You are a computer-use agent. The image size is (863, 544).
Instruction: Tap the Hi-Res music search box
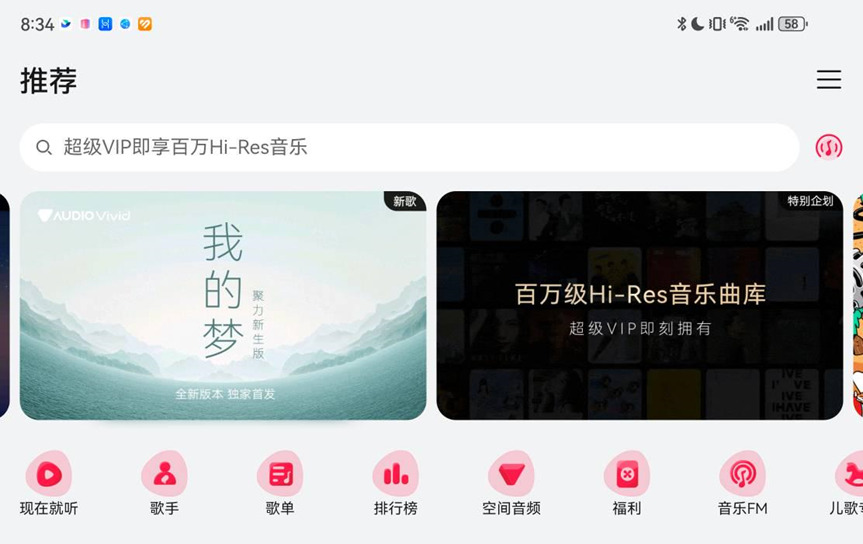point(409,147)
